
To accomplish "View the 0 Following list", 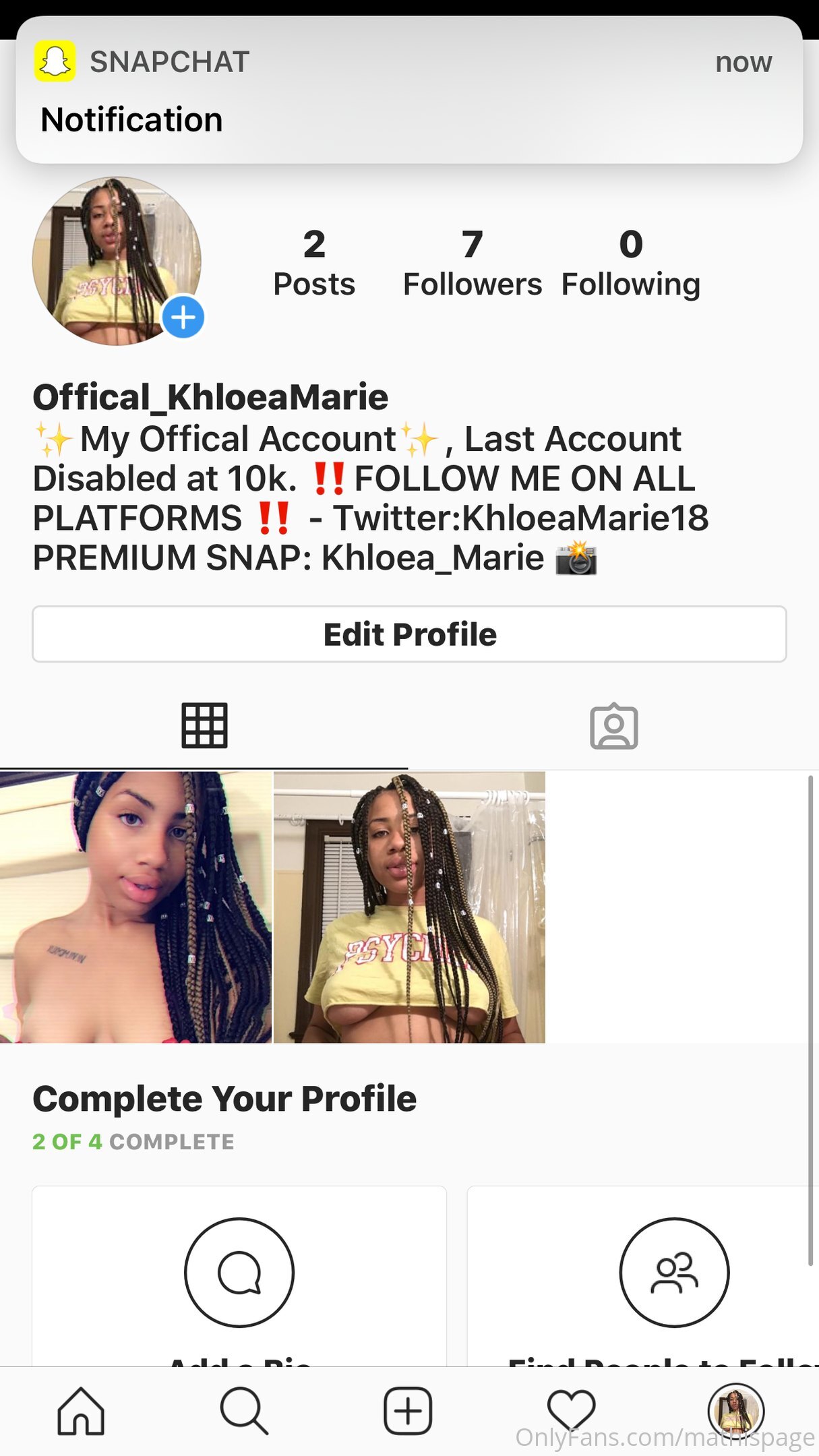I will pos(630,264).
